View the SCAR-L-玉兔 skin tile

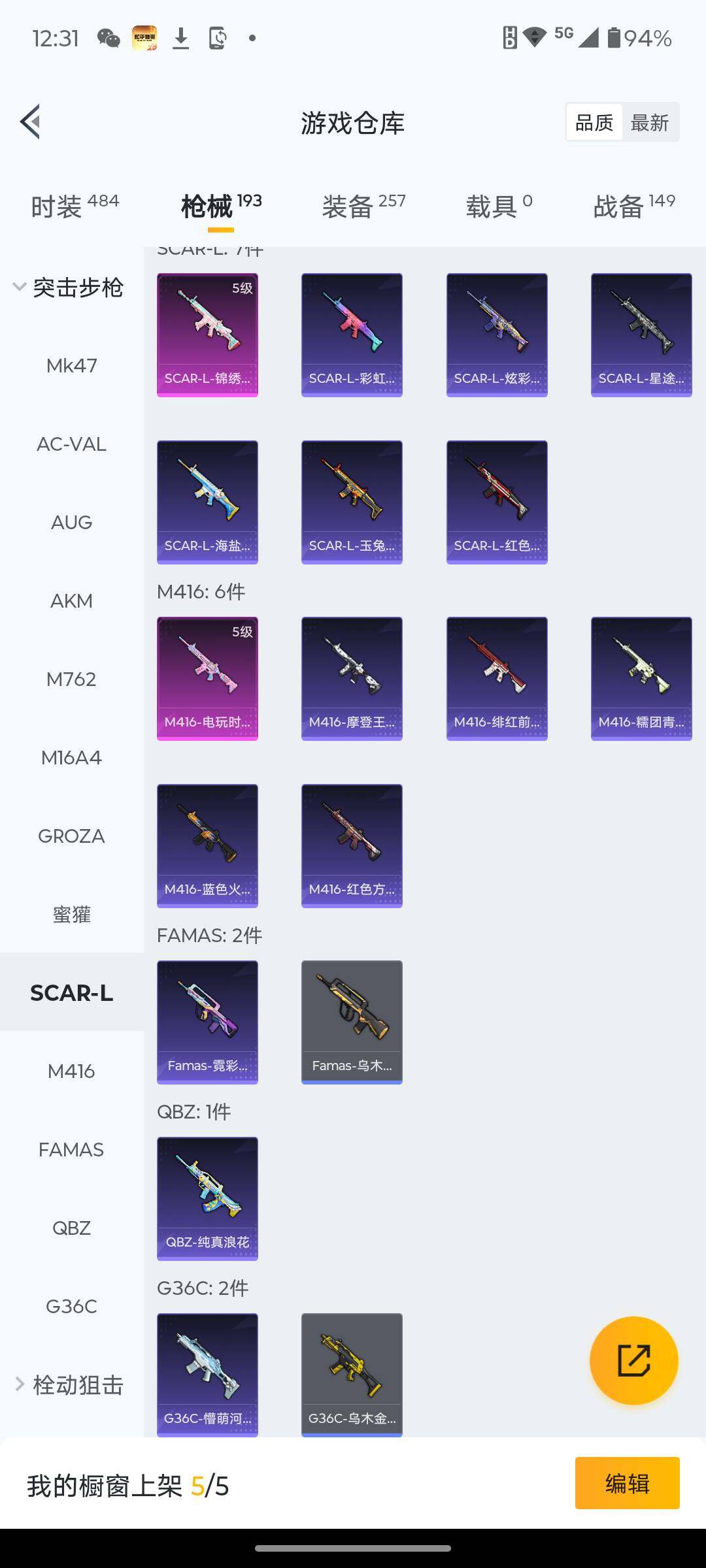coord(352,502)
